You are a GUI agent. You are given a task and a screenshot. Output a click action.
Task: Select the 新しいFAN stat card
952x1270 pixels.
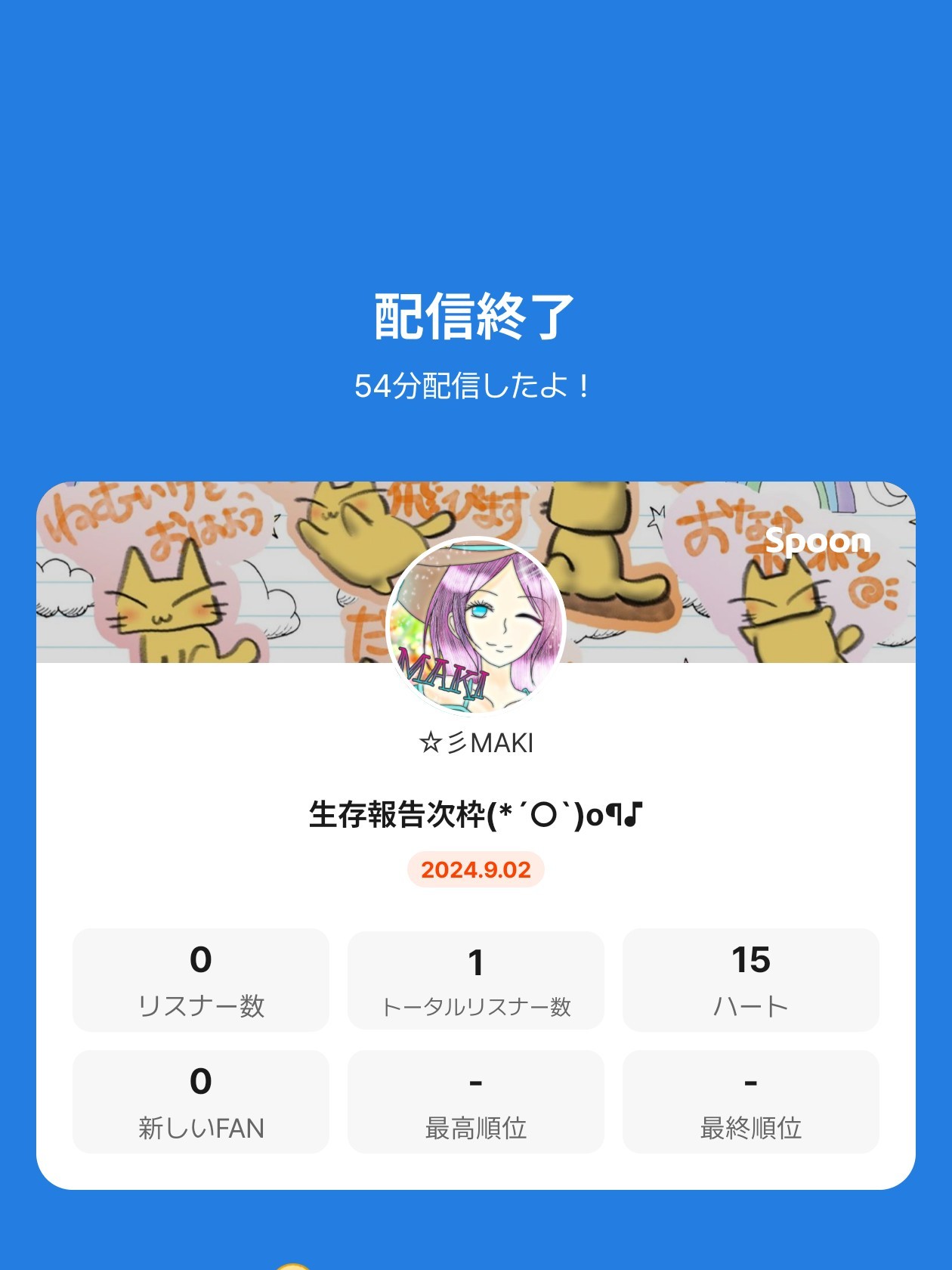200,1102
